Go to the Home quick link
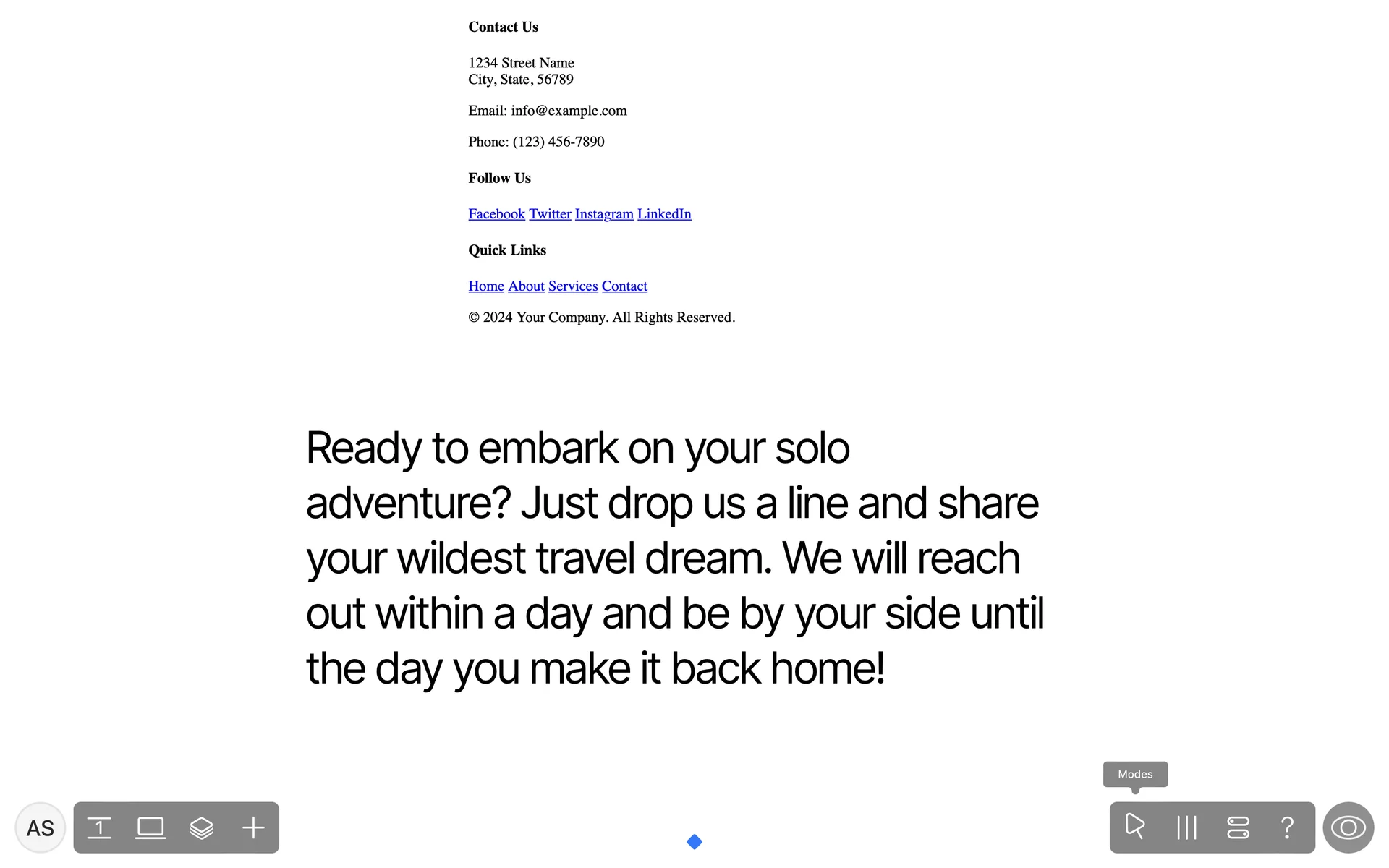 coord(486,286)
